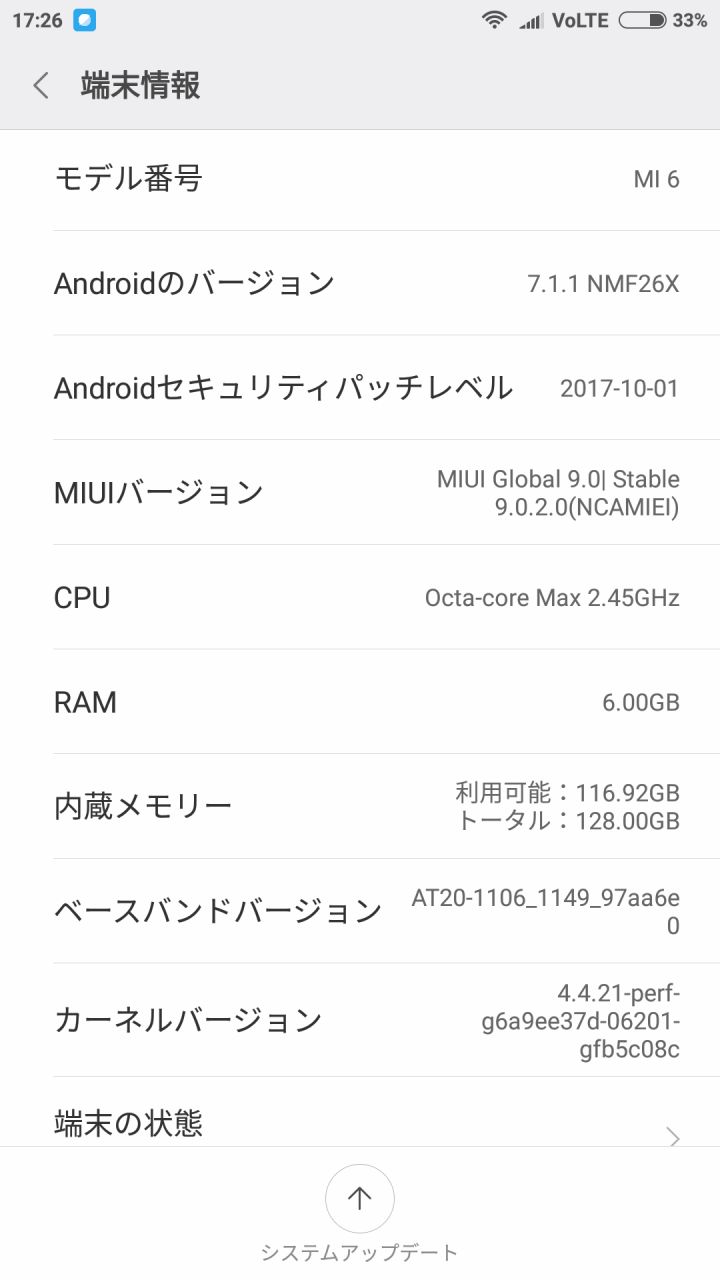Image resolution: width=720 pixels, height=1280 pixels.
Task: Open the 内蔵メモリー storage row
Action: tap(360, 806)
